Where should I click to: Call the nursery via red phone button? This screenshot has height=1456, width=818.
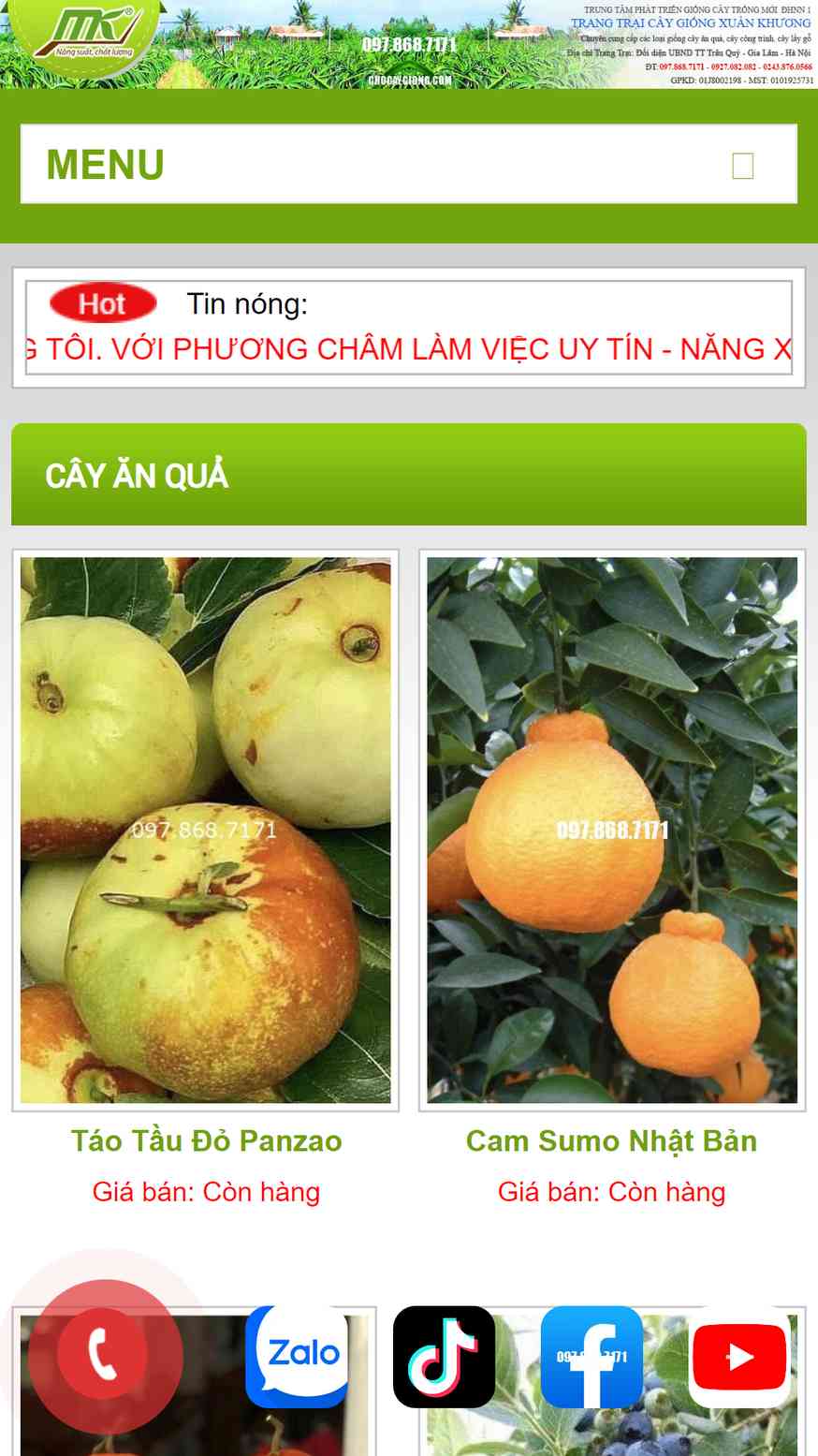pyautogui.click(x=103, y=1354)
